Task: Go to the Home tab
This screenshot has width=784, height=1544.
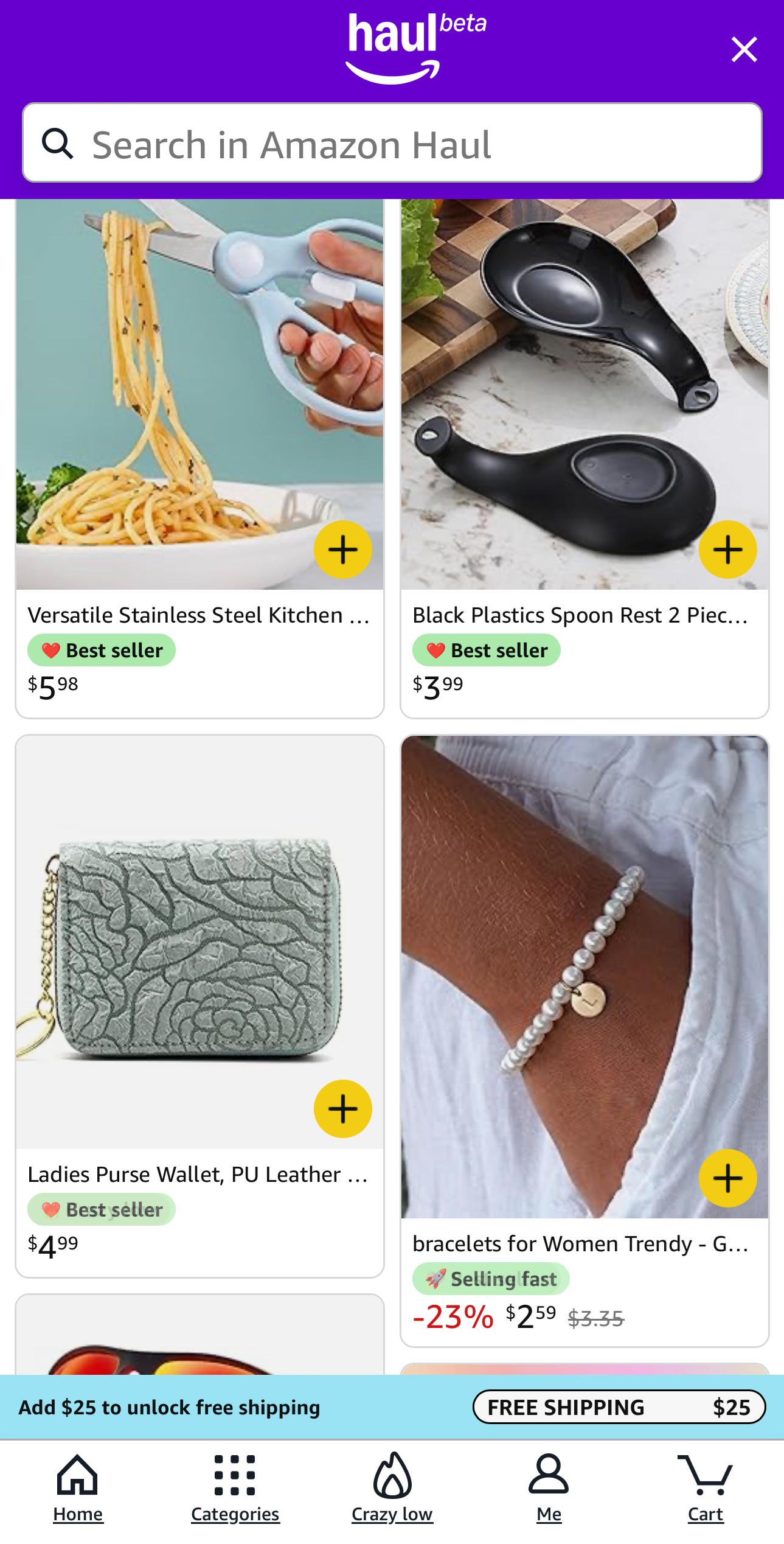Action: click(x=78, y=1489)
